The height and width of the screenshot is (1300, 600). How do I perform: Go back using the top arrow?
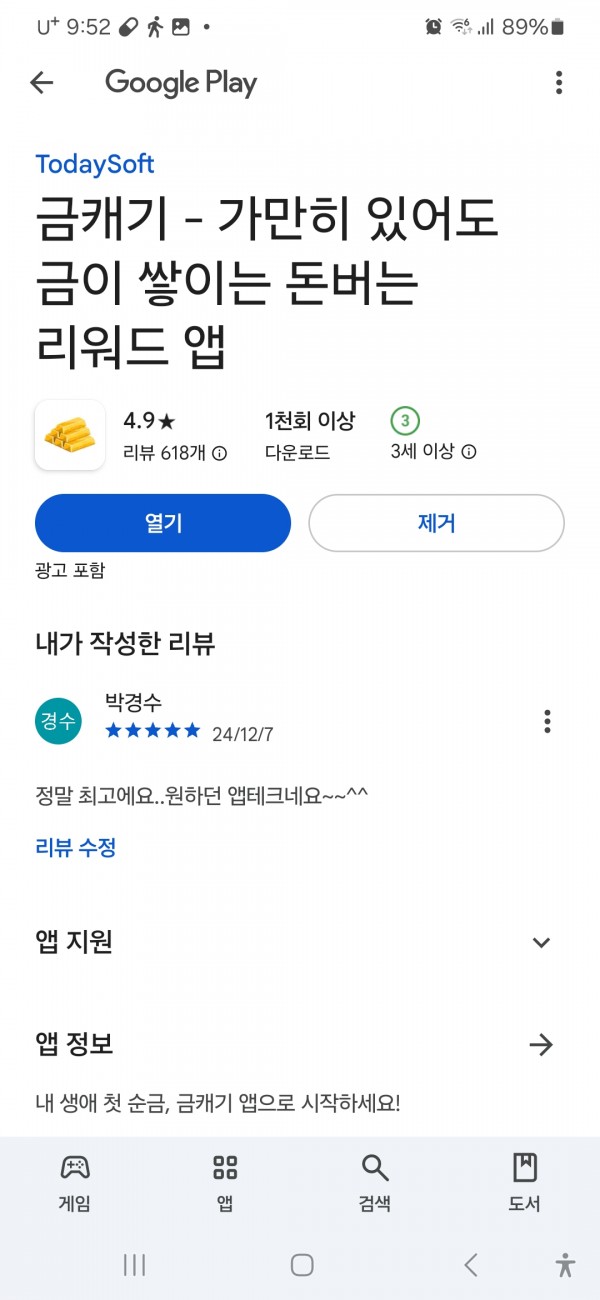pos(41,83)
